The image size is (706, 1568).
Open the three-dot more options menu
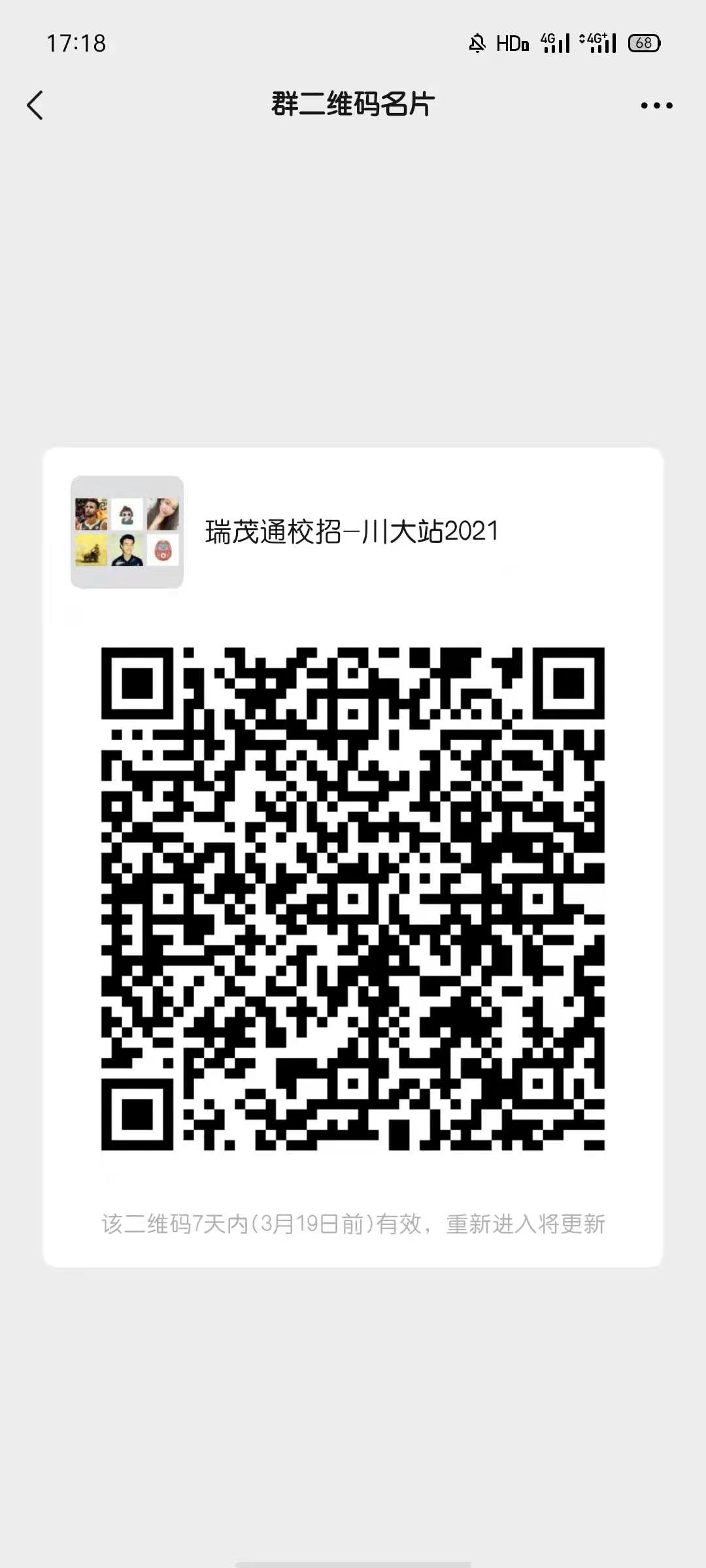pos(656,105)
